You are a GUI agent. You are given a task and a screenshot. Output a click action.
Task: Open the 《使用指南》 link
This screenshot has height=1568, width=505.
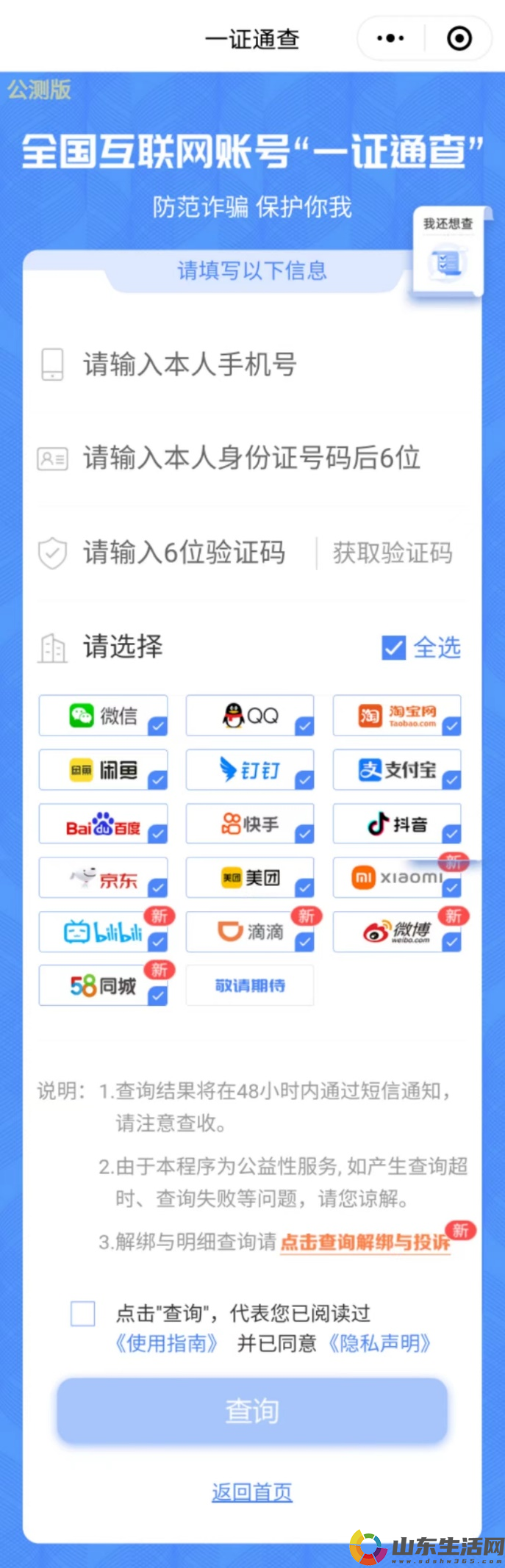(167, 1343)
